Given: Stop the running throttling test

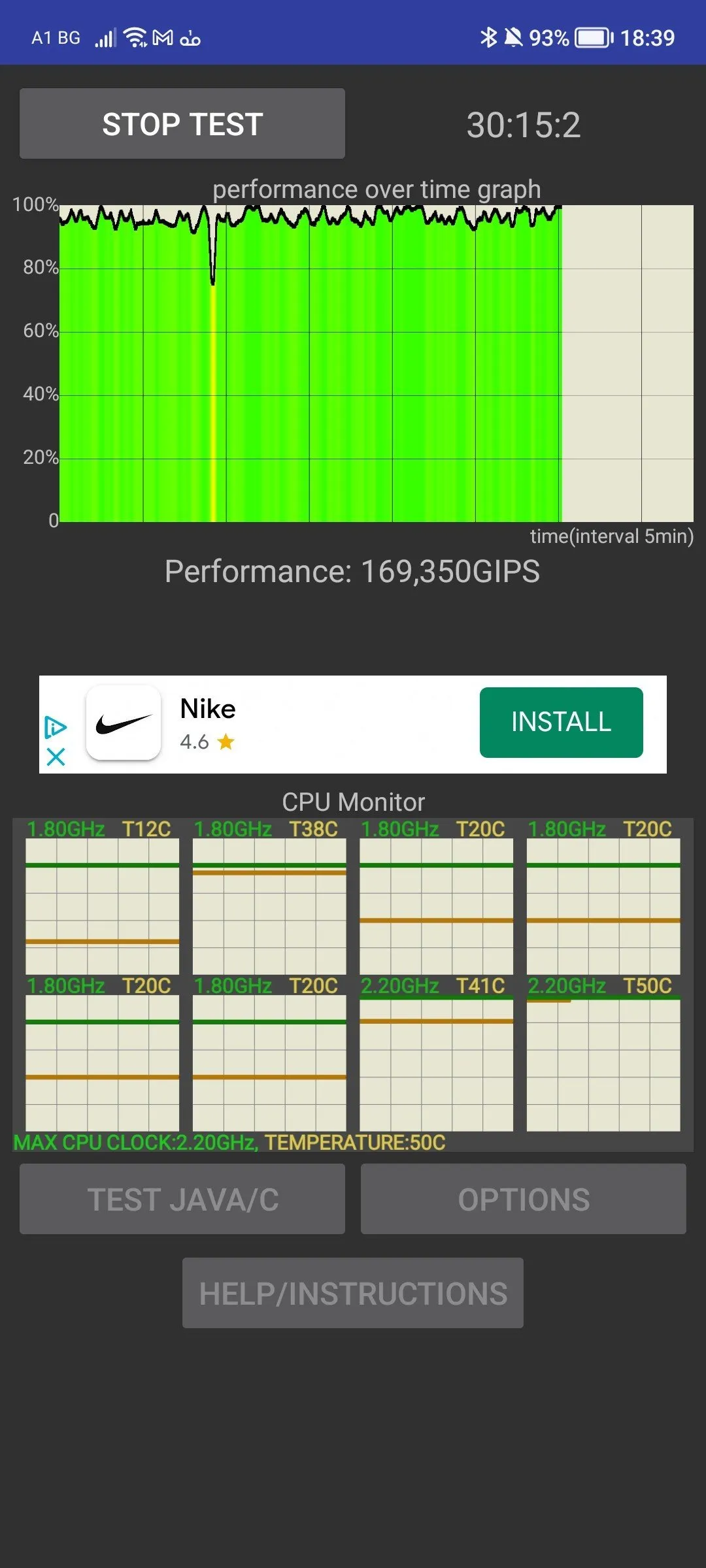Looking at the screenshot, I should [x=182, y=123].
